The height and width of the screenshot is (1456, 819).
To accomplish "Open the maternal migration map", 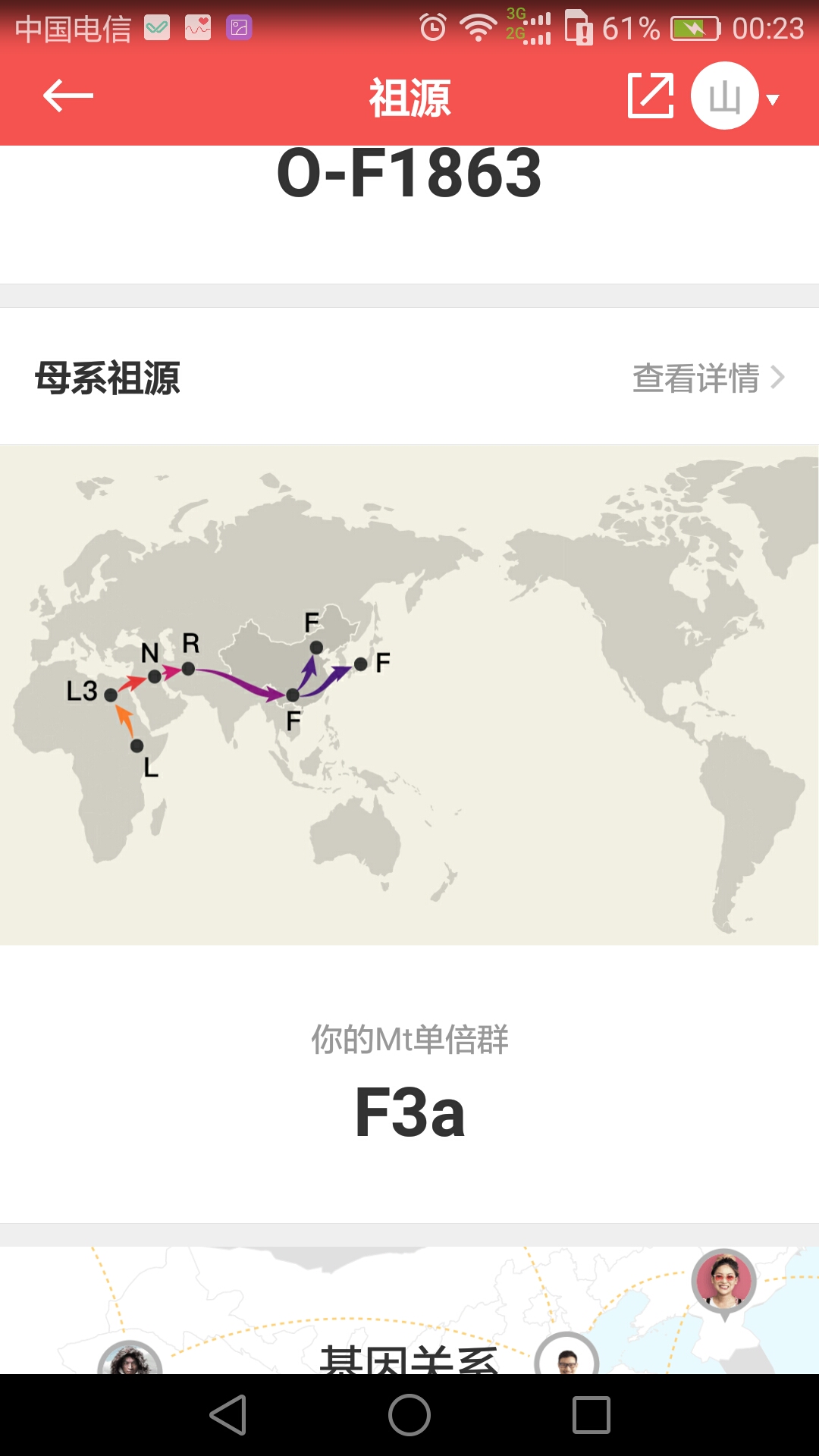I will click(409, 694).
